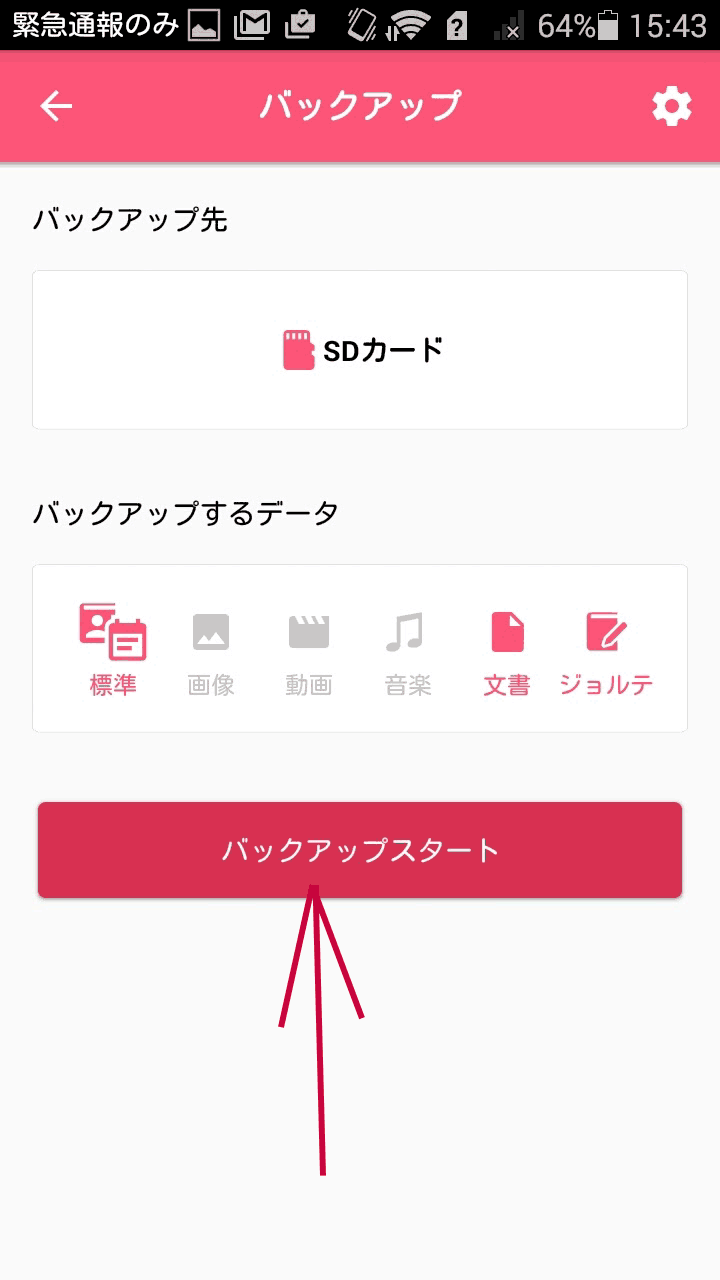The width and height of the screenshot is (720, 1280).
Task: Toggle 標準 data for backup
Action: pos(113,649)
